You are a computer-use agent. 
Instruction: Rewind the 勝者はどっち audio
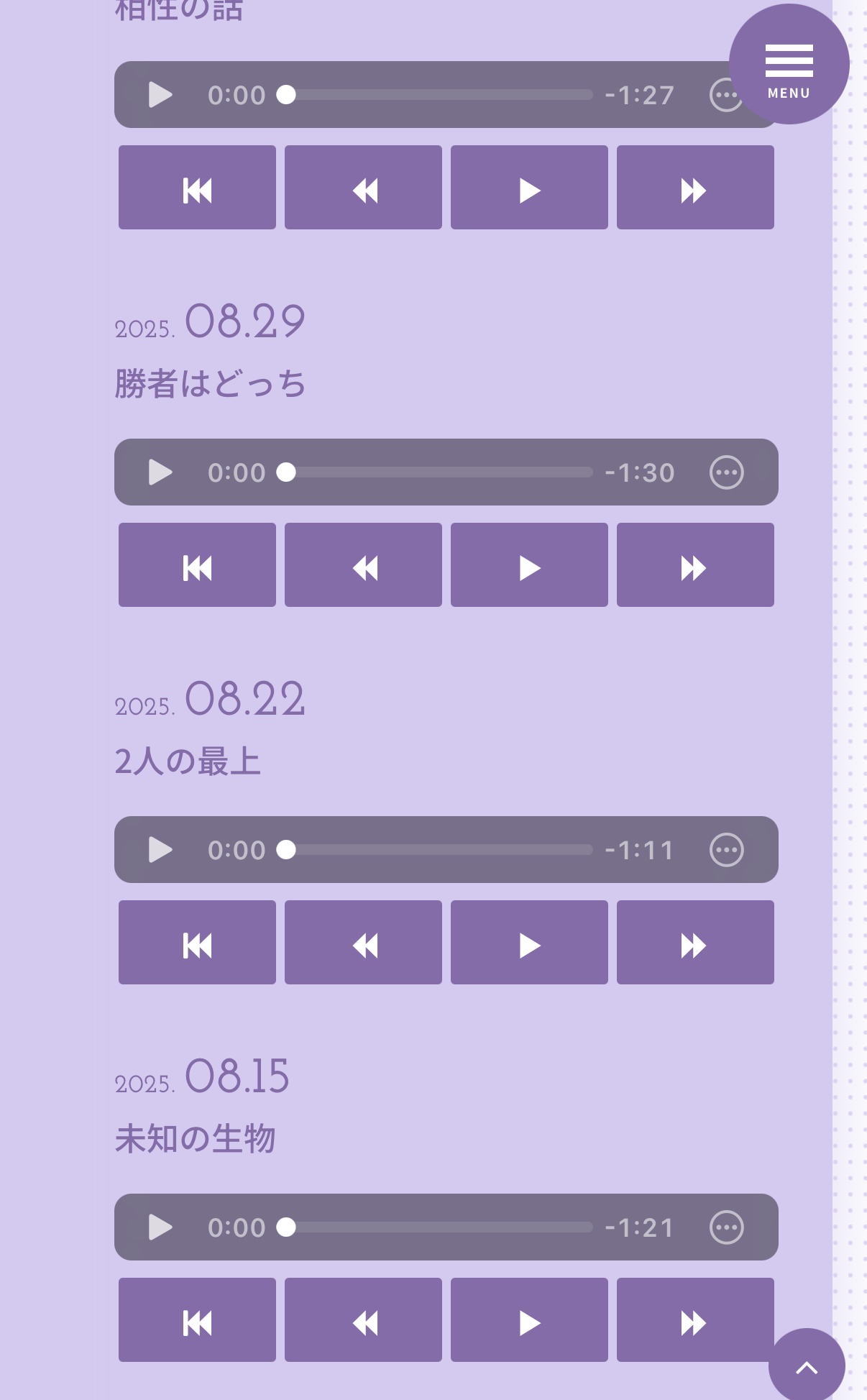coord(363,565)
